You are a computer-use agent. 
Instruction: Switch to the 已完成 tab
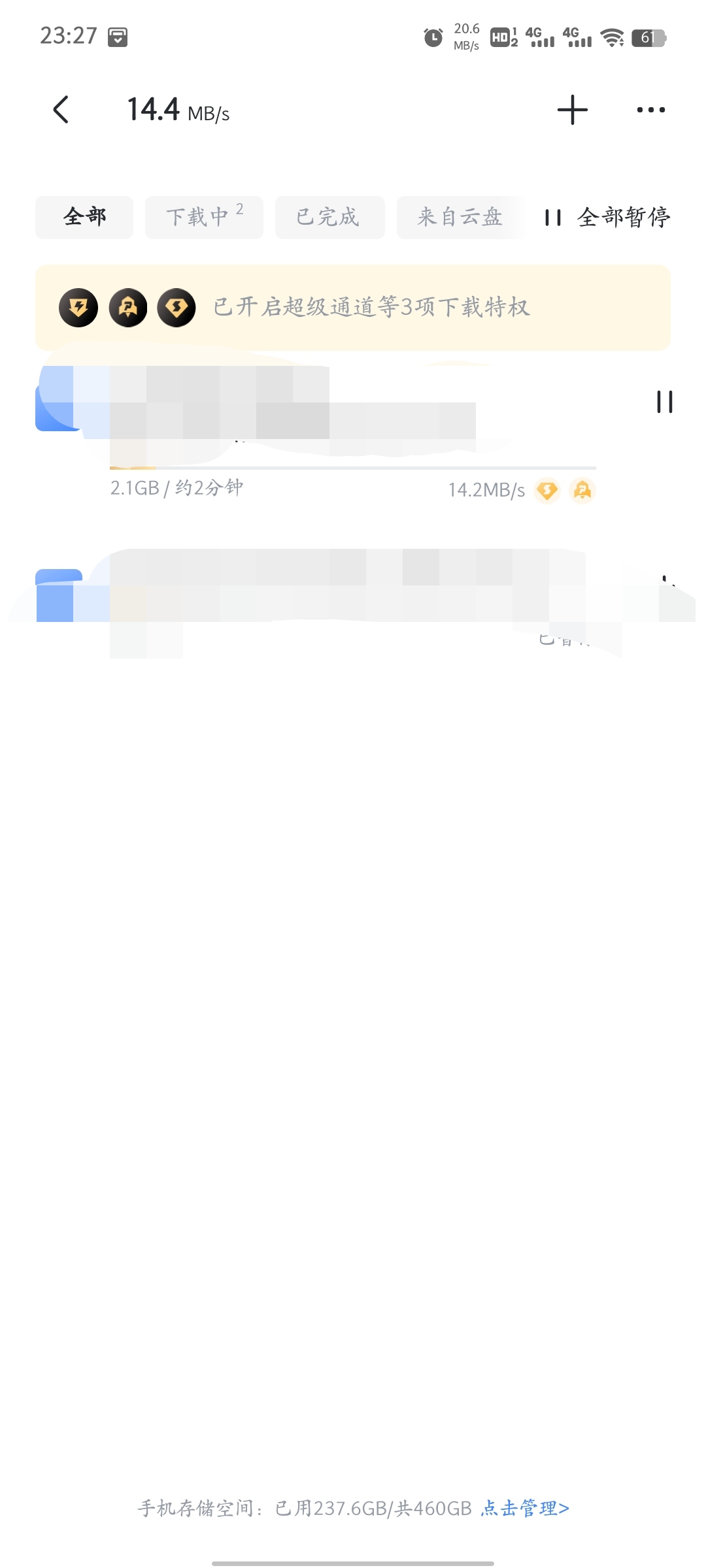tap(329, 217)
